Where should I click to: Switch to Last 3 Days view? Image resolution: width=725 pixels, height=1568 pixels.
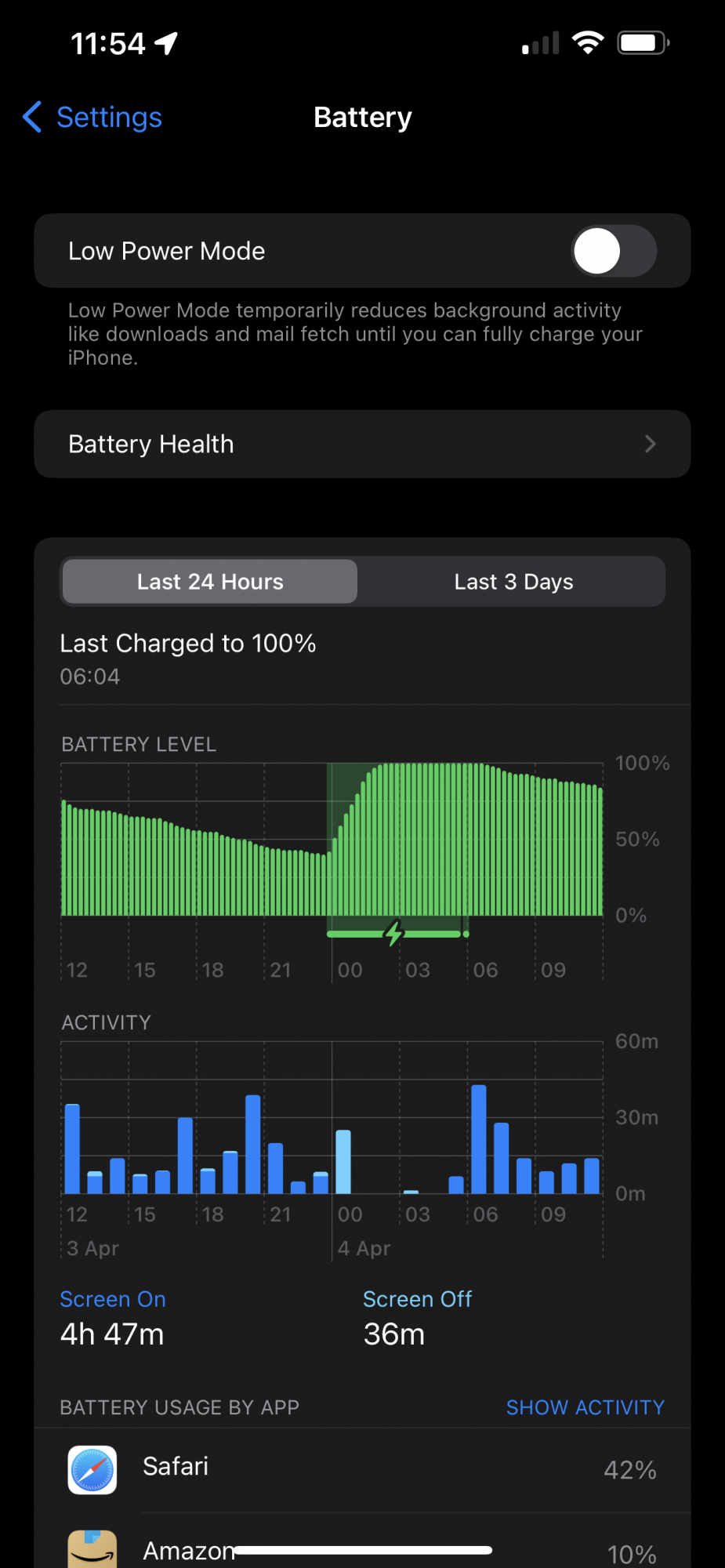pyautogui.click(x=513, y=582)
